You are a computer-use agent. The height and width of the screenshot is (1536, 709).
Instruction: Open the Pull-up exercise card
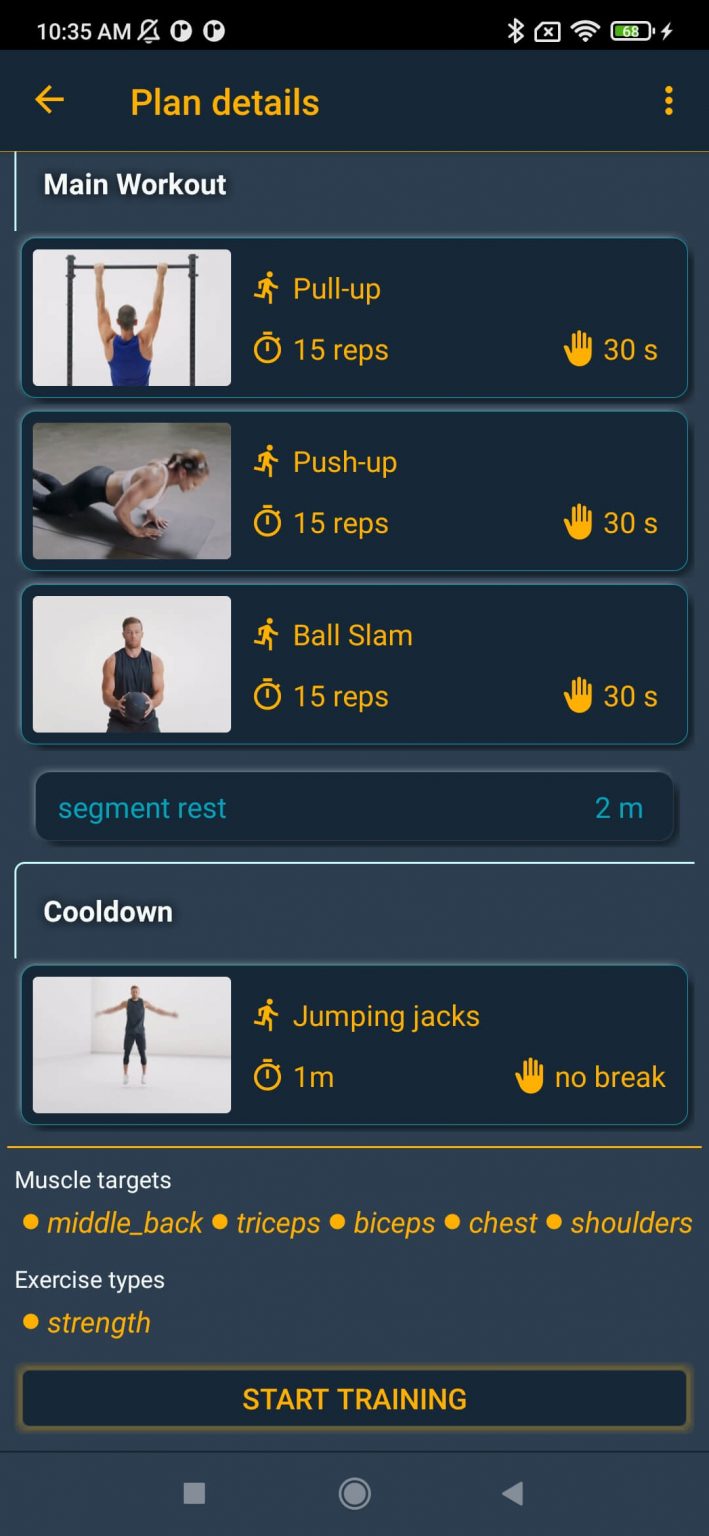[354, 318]
